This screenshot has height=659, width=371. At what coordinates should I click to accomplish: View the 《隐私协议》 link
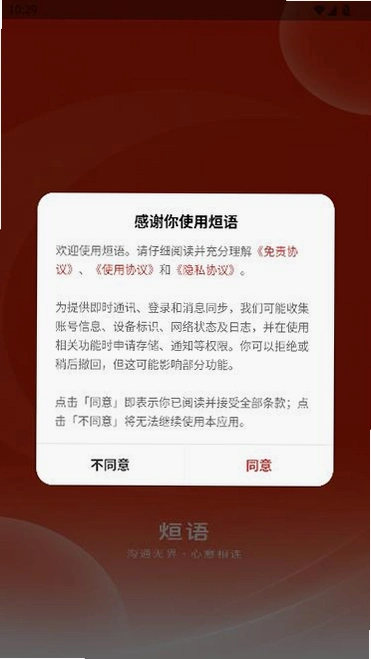(x=205, y=270)
